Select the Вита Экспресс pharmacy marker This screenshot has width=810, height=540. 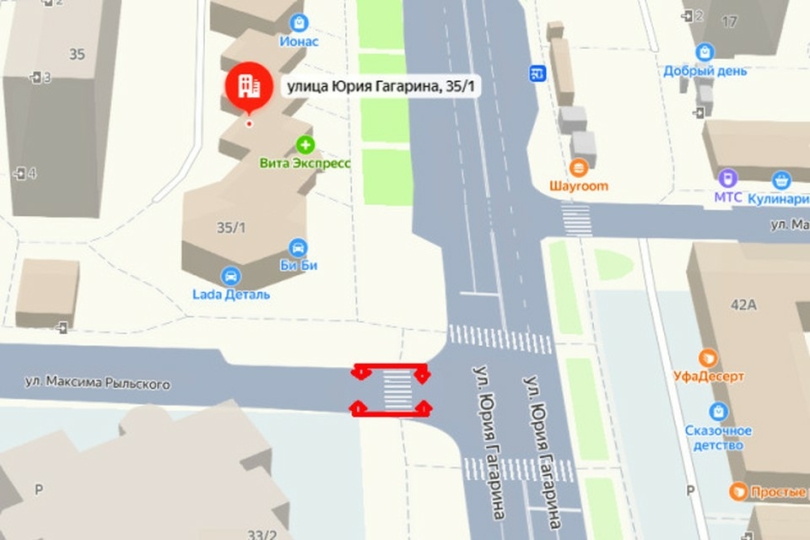[x=304, y=145]
